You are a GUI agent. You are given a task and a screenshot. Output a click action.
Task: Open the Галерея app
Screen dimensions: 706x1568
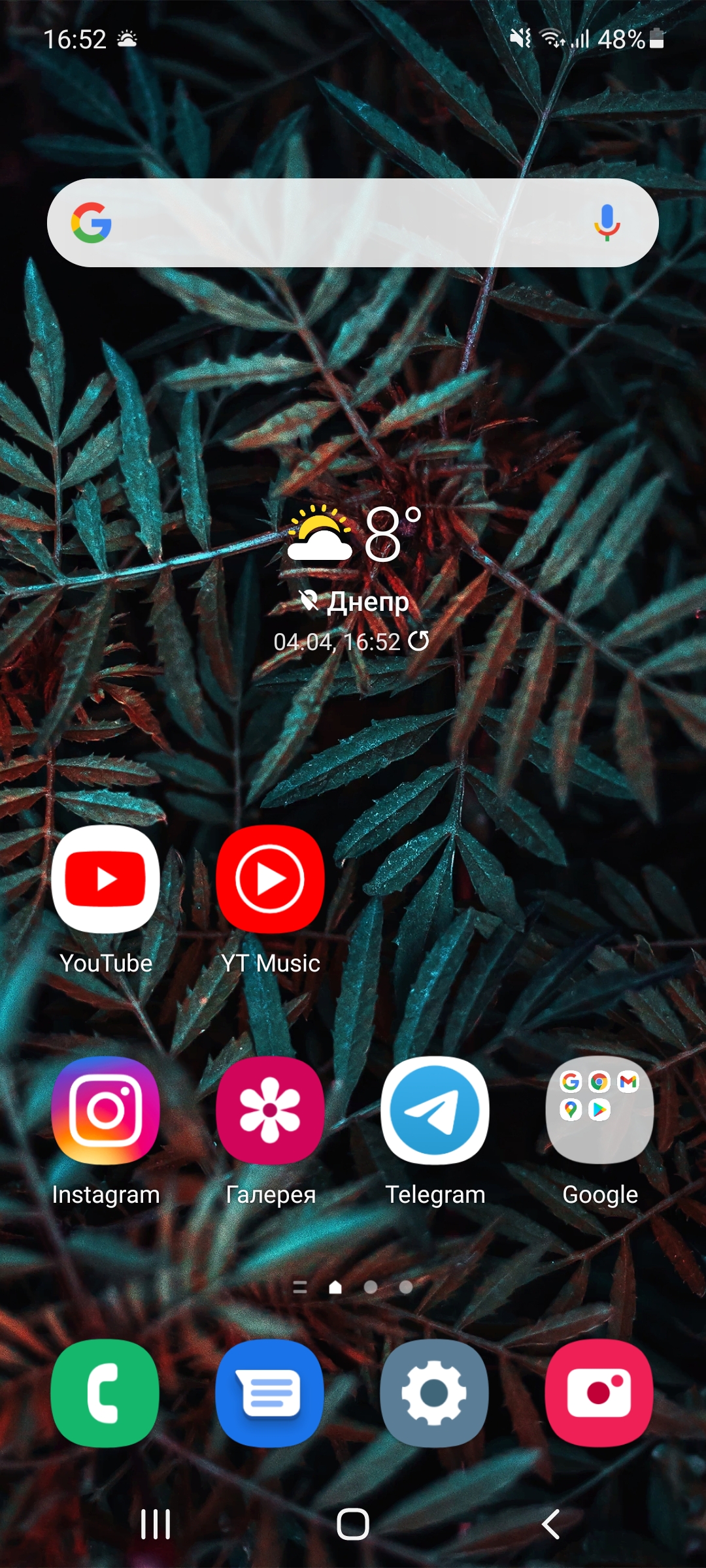click(270, 1111)
